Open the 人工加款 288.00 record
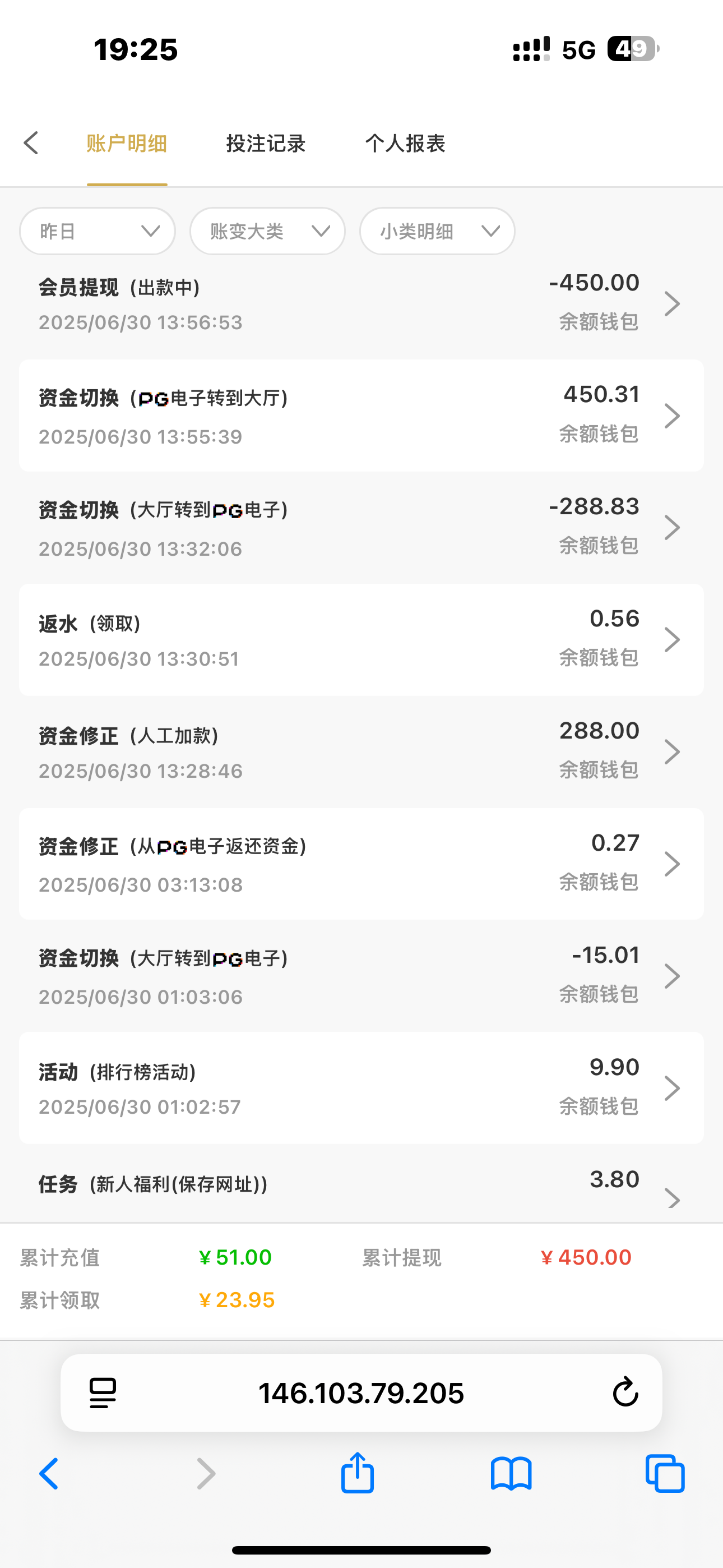This screenshot has height=1568, width=723. 361,751
